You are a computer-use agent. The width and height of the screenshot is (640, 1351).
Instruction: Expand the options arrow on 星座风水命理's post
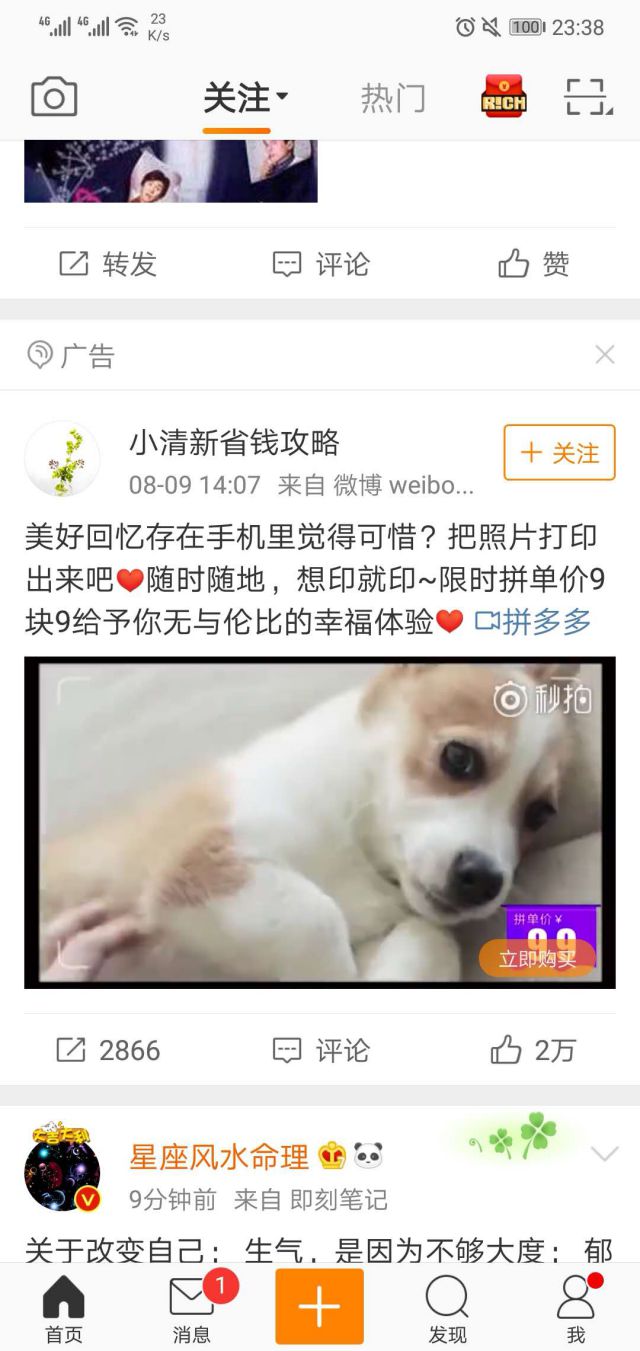[604, 1154]
